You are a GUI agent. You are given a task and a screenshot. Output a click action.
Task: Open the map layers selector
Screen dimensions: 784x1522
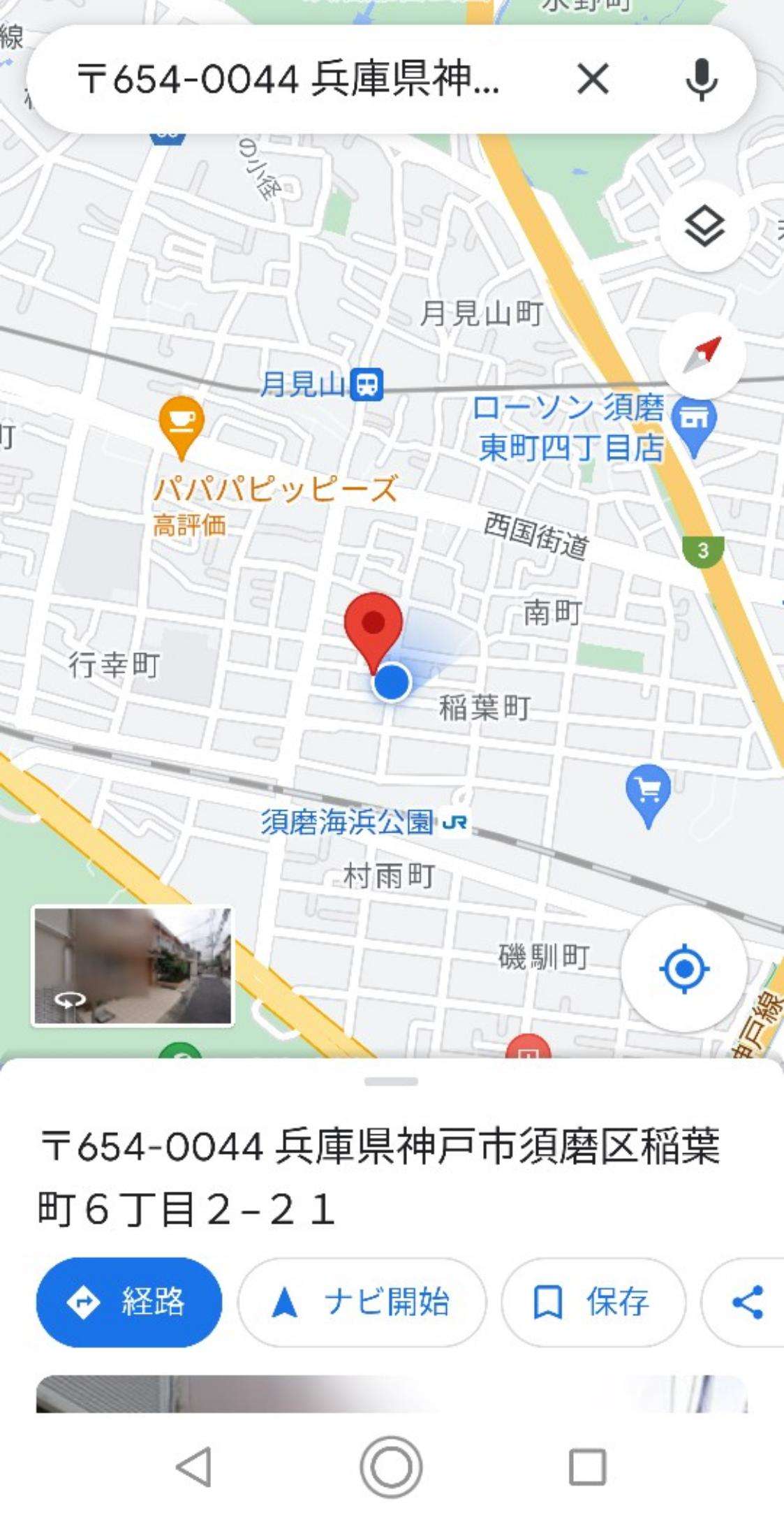(703, 228)
